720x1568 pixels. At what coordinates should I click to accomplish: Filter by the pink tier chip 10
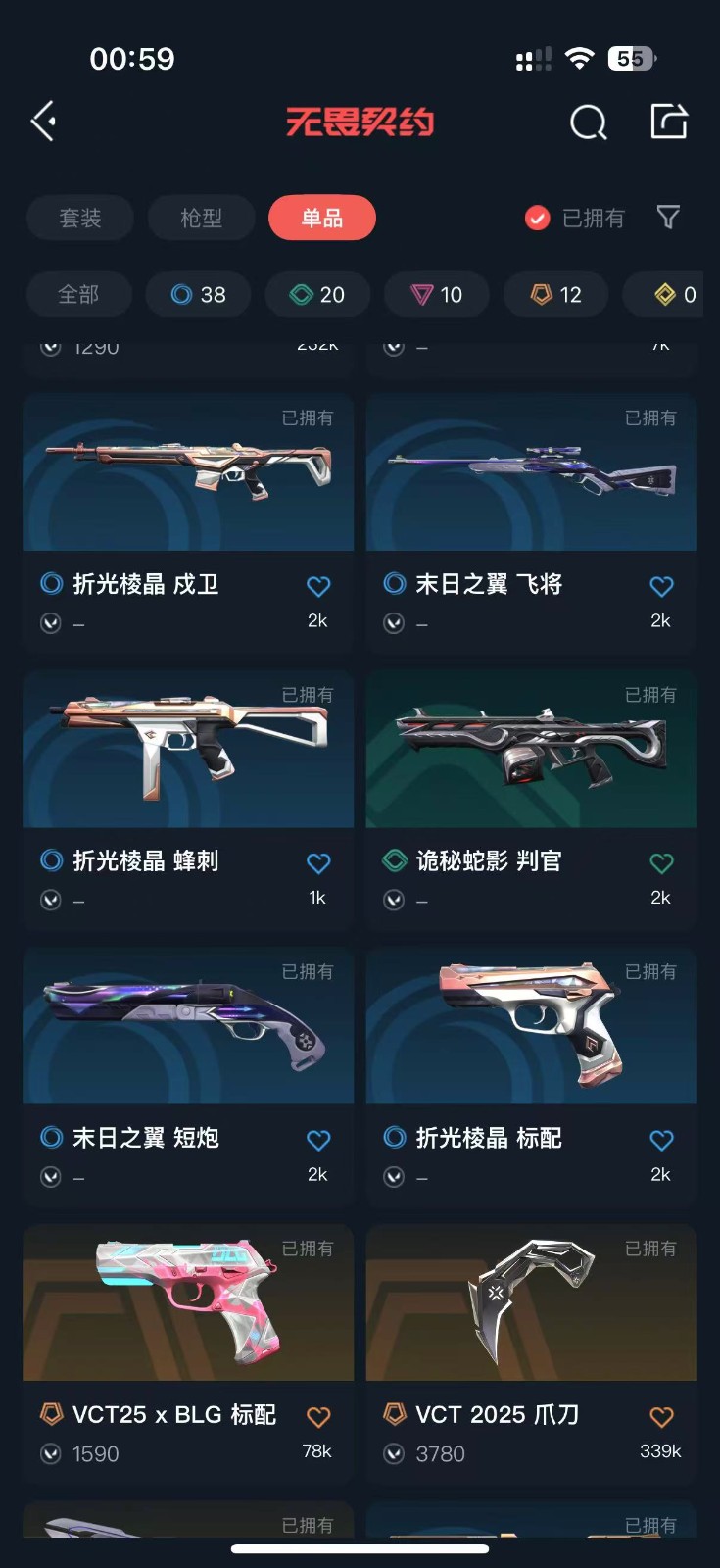coord(437,294)
